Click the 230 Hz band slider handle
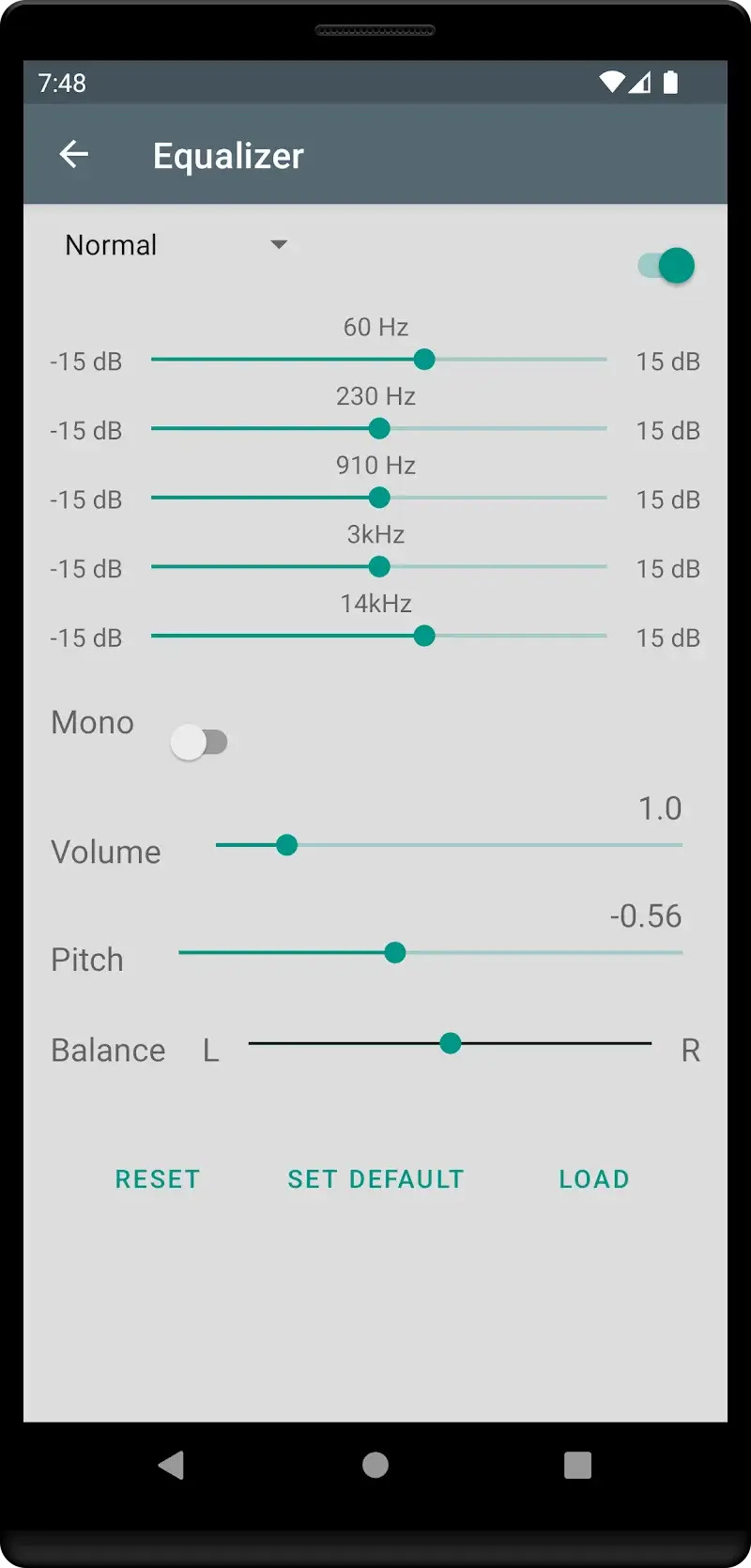The height and width of the screenshot is (1568, 751). pyautogui.click(x=378, y=429)
